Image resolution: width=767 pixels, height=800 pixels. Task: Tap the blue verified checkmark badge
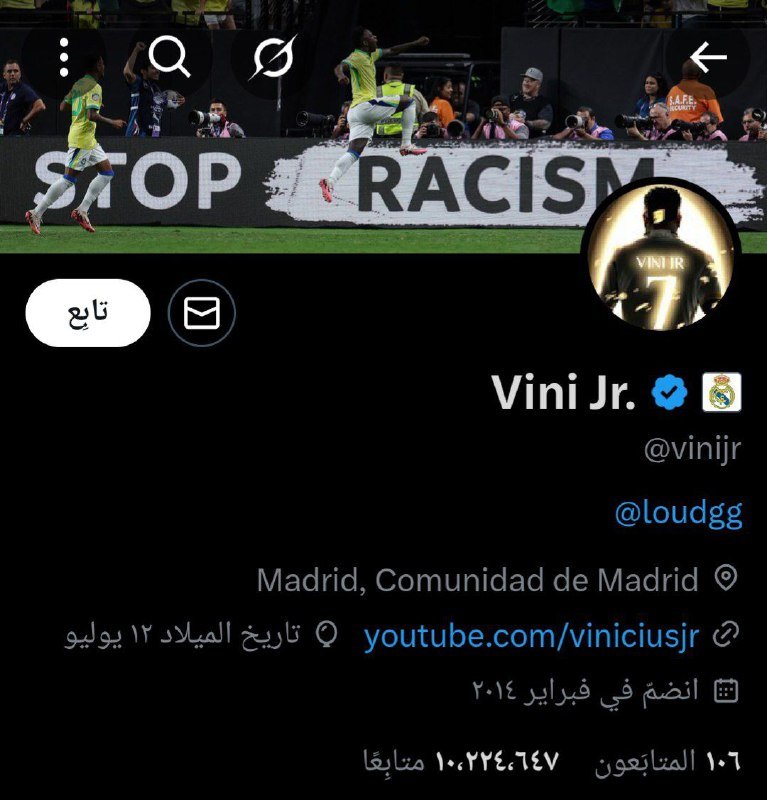(669, 394)
